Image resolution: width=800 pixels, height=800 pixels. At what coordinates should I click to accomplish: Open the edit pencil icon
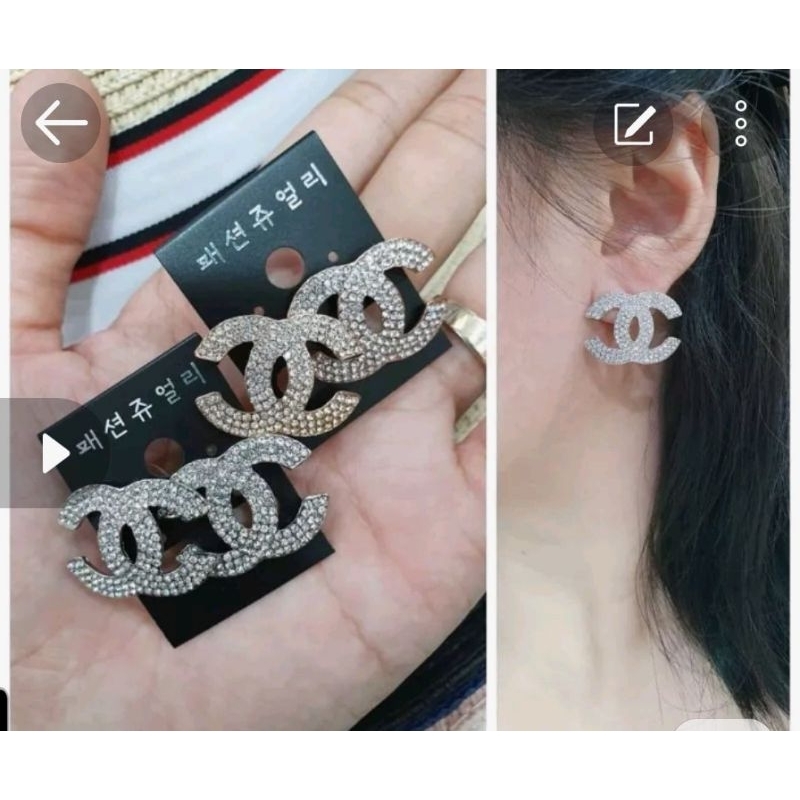tap(633, 124)
